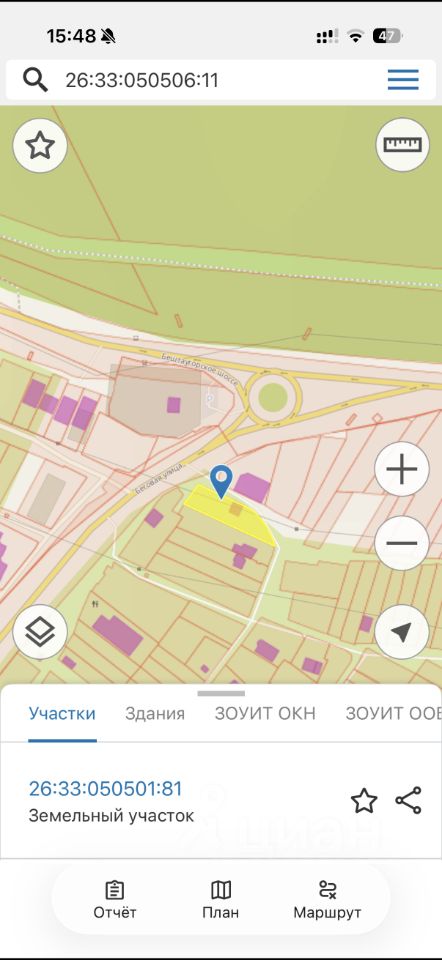Switch to the ЗОУИТ ОКН tab
The image size is (442, 960).
click(265, 713)
